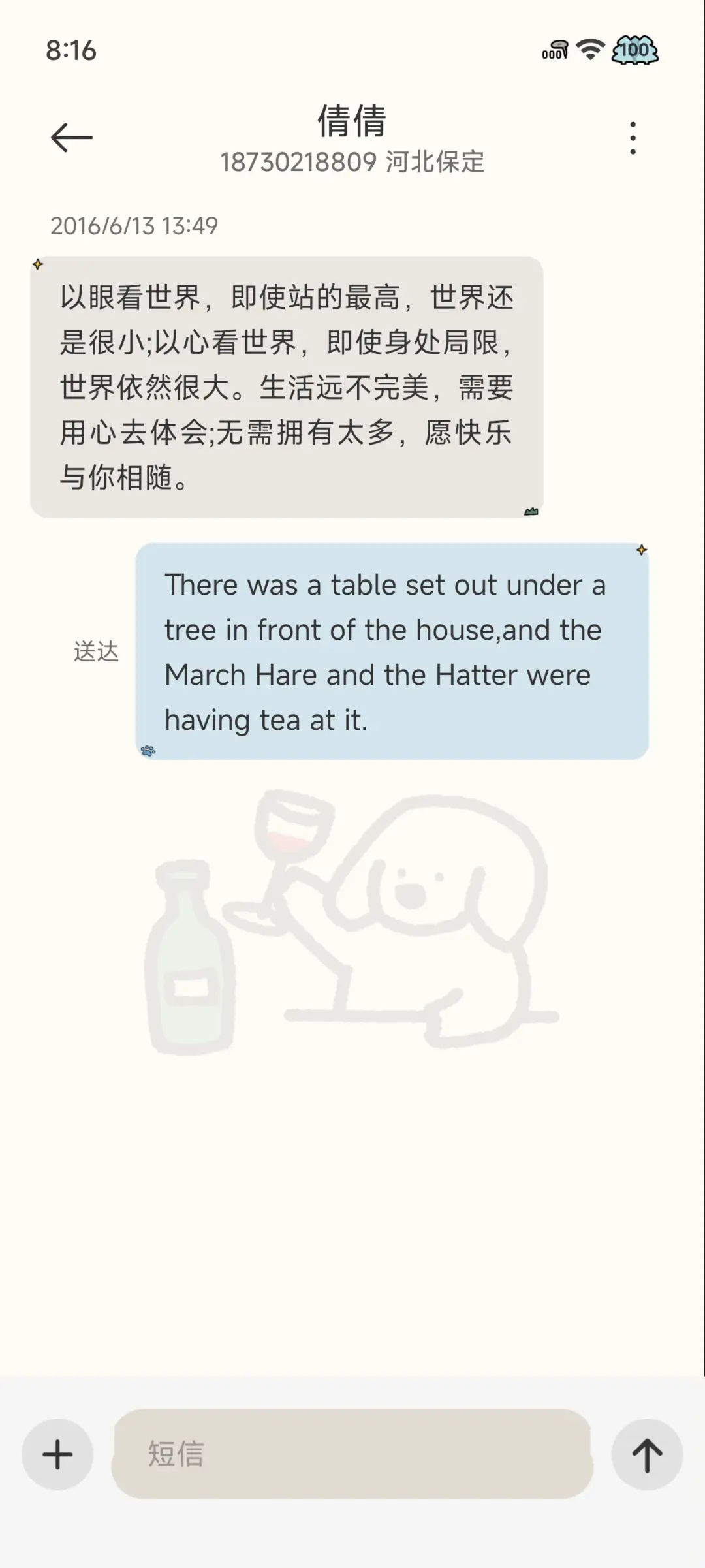Tap the sparkle decoration on received bubble

point(37,264)
